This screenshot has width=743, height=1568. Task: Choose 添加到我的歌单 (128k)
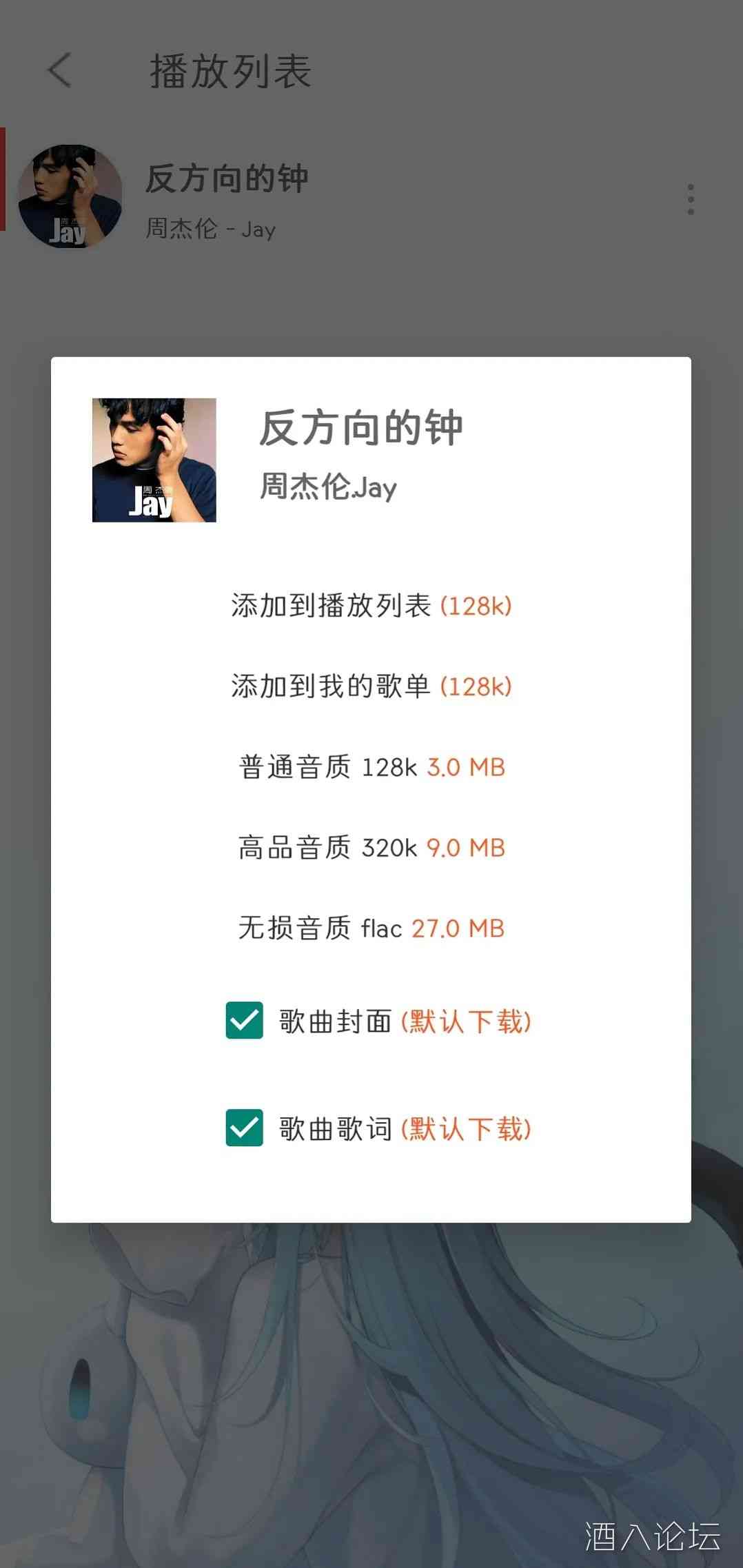point(371,686)
